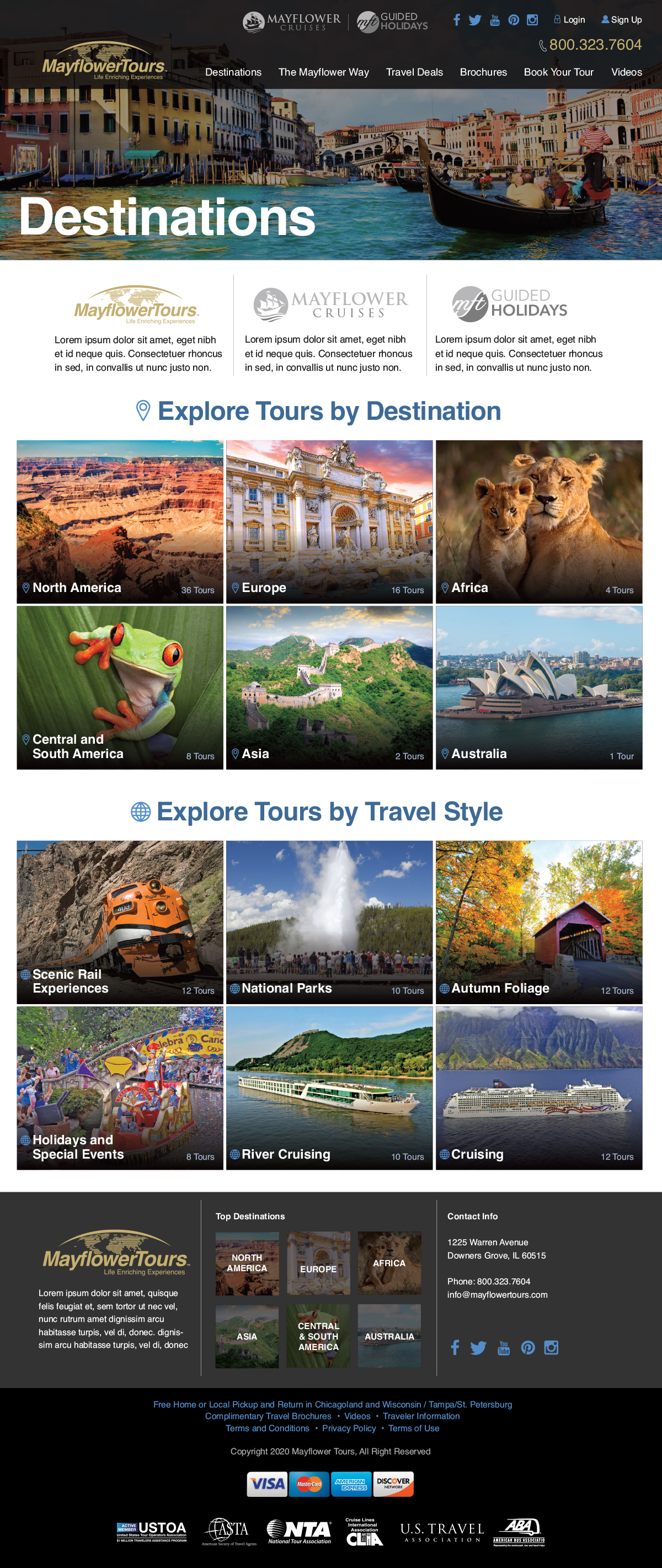662x1568 pixels.
Task: View the Europe tours tile
Action: coord(329,521)
